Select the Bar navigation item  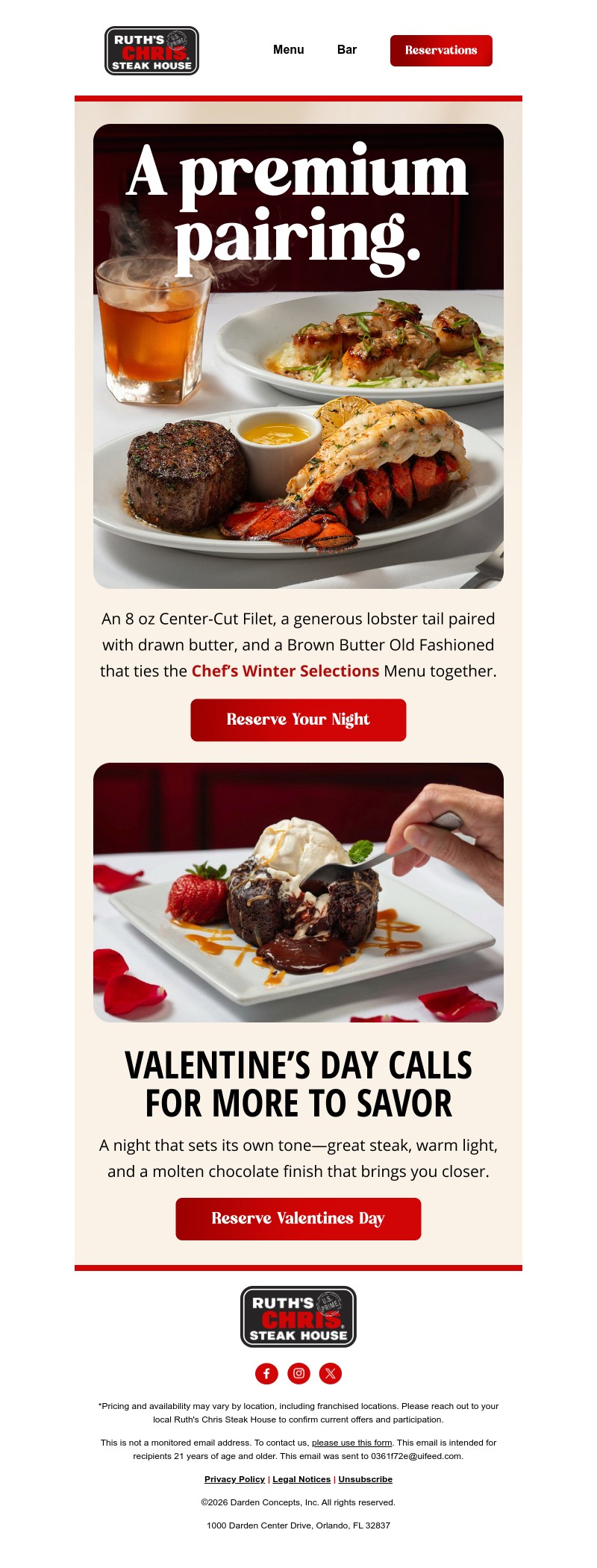tap(346, 50)
